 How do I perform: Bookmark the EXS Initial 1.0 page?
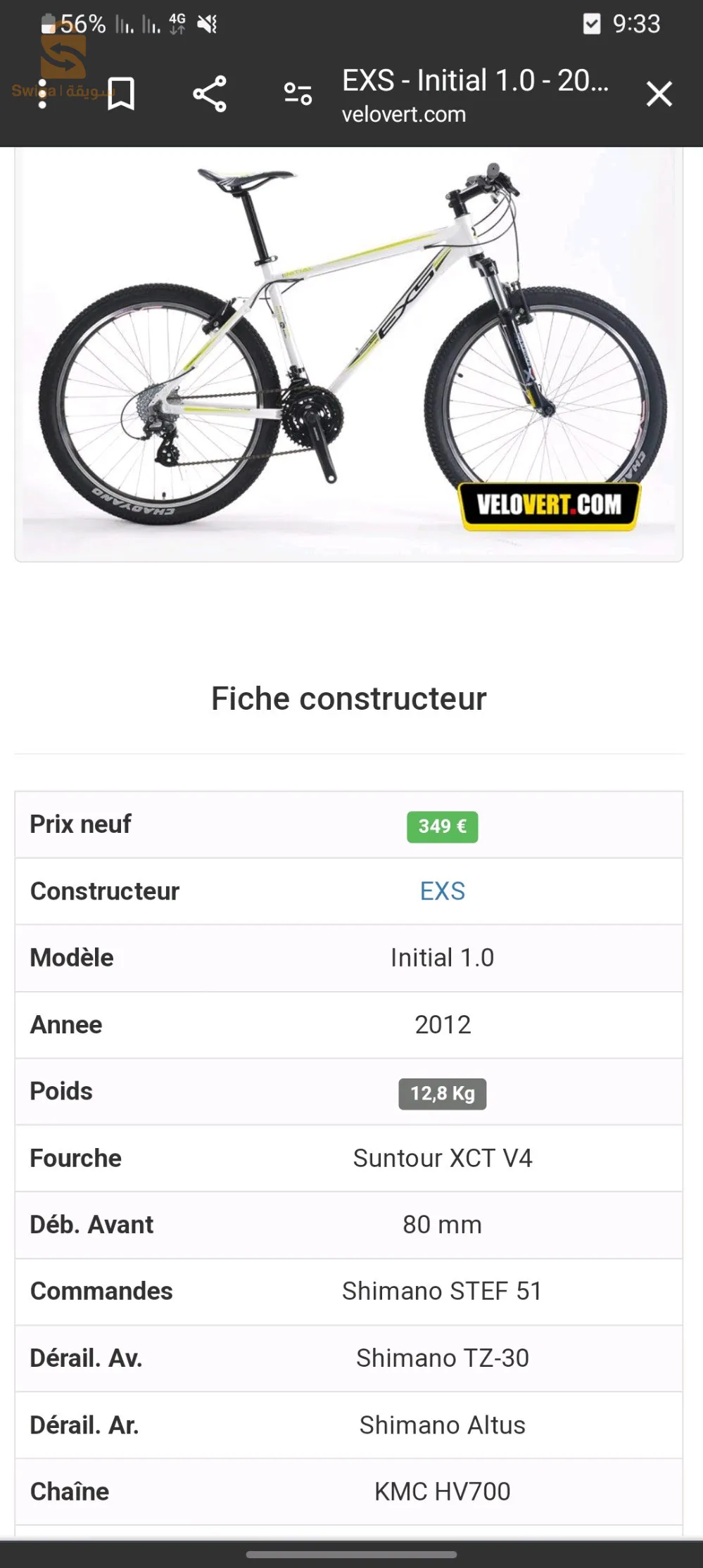121,94
